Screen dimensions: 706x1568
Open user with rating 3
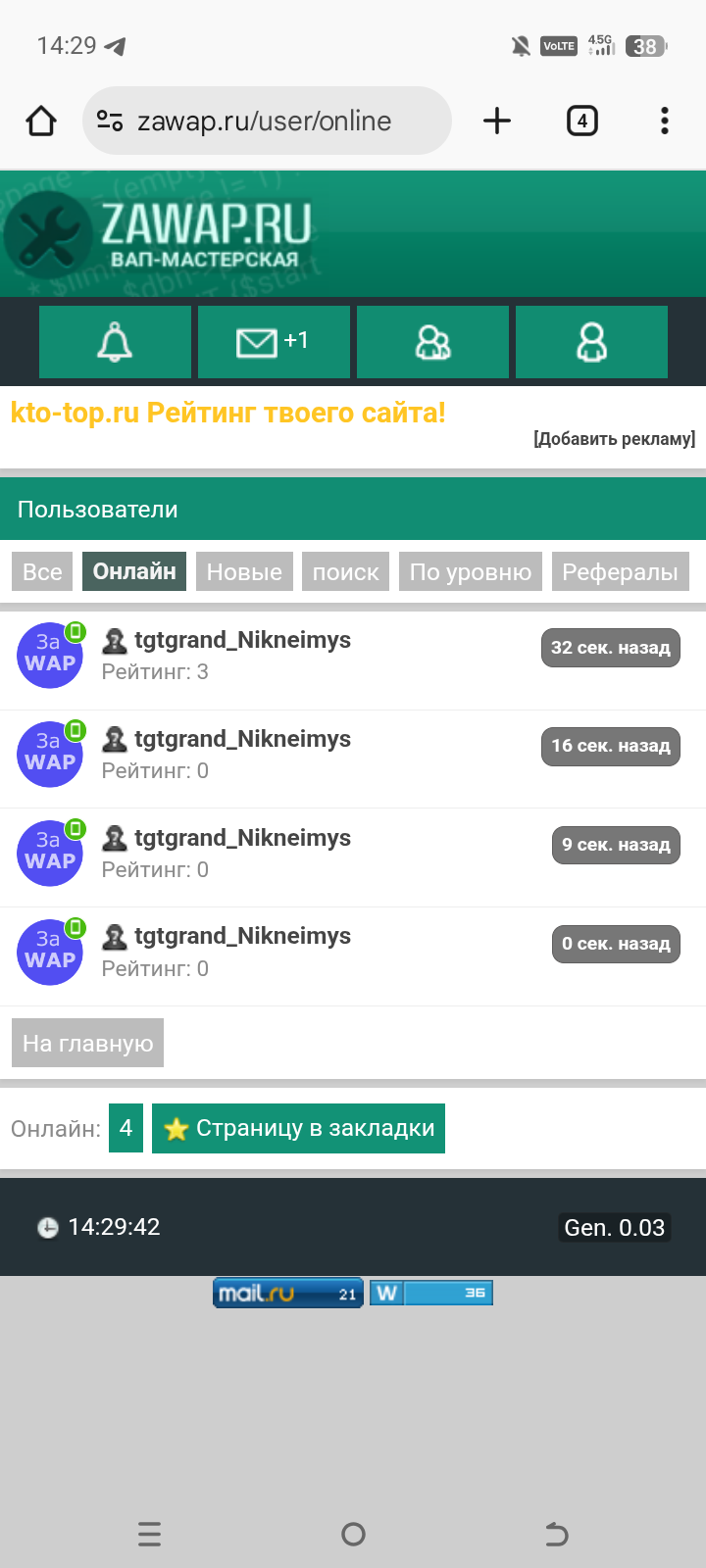pos(242,641)
